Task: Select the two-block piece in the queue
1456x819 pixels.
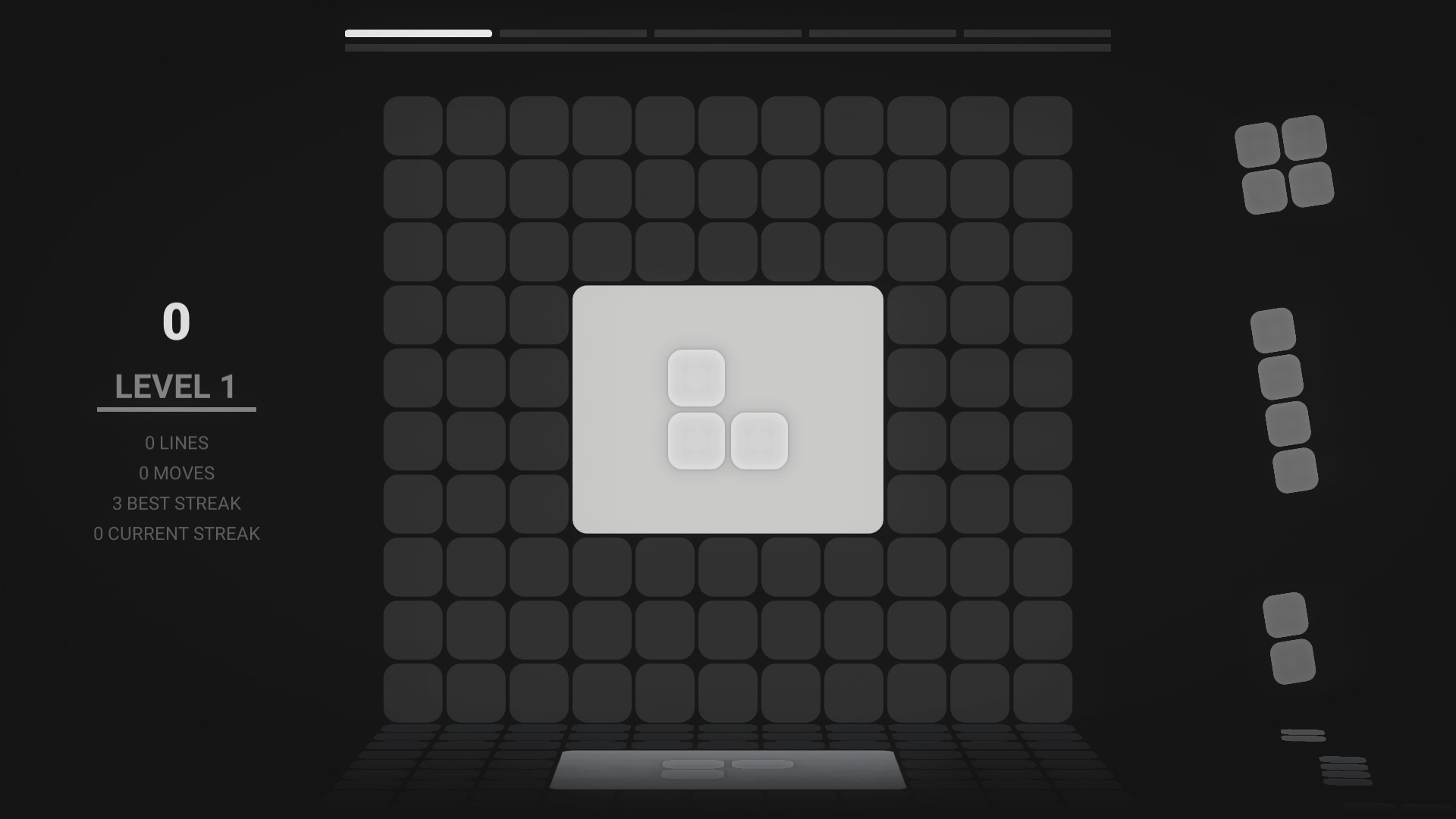Action: tap(1288, 638)
